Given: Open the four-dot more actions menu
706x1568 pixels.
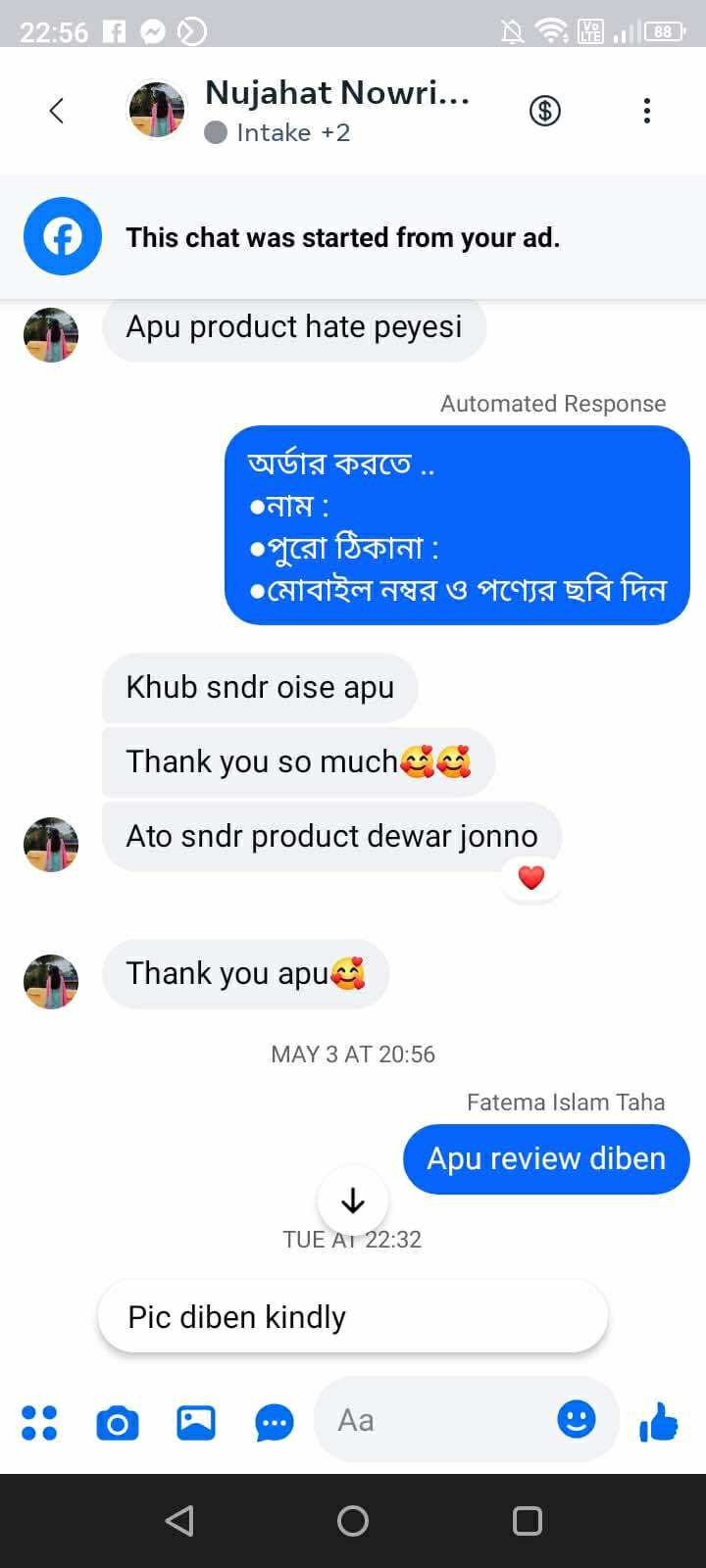Looking at the screenshot, I should [39, 1422].
